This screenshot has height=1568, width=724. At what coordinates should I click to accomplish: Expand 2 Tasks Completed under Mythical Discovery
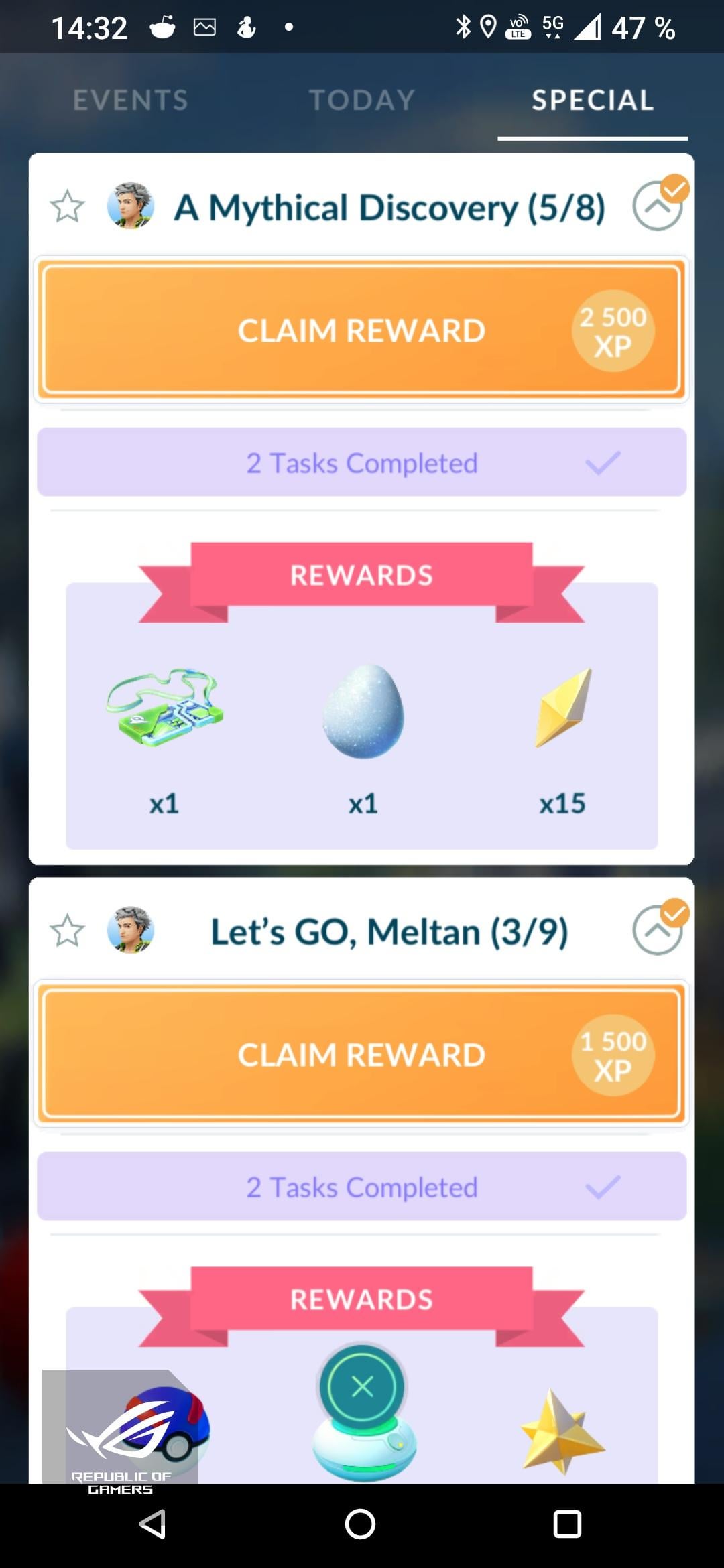362,462
